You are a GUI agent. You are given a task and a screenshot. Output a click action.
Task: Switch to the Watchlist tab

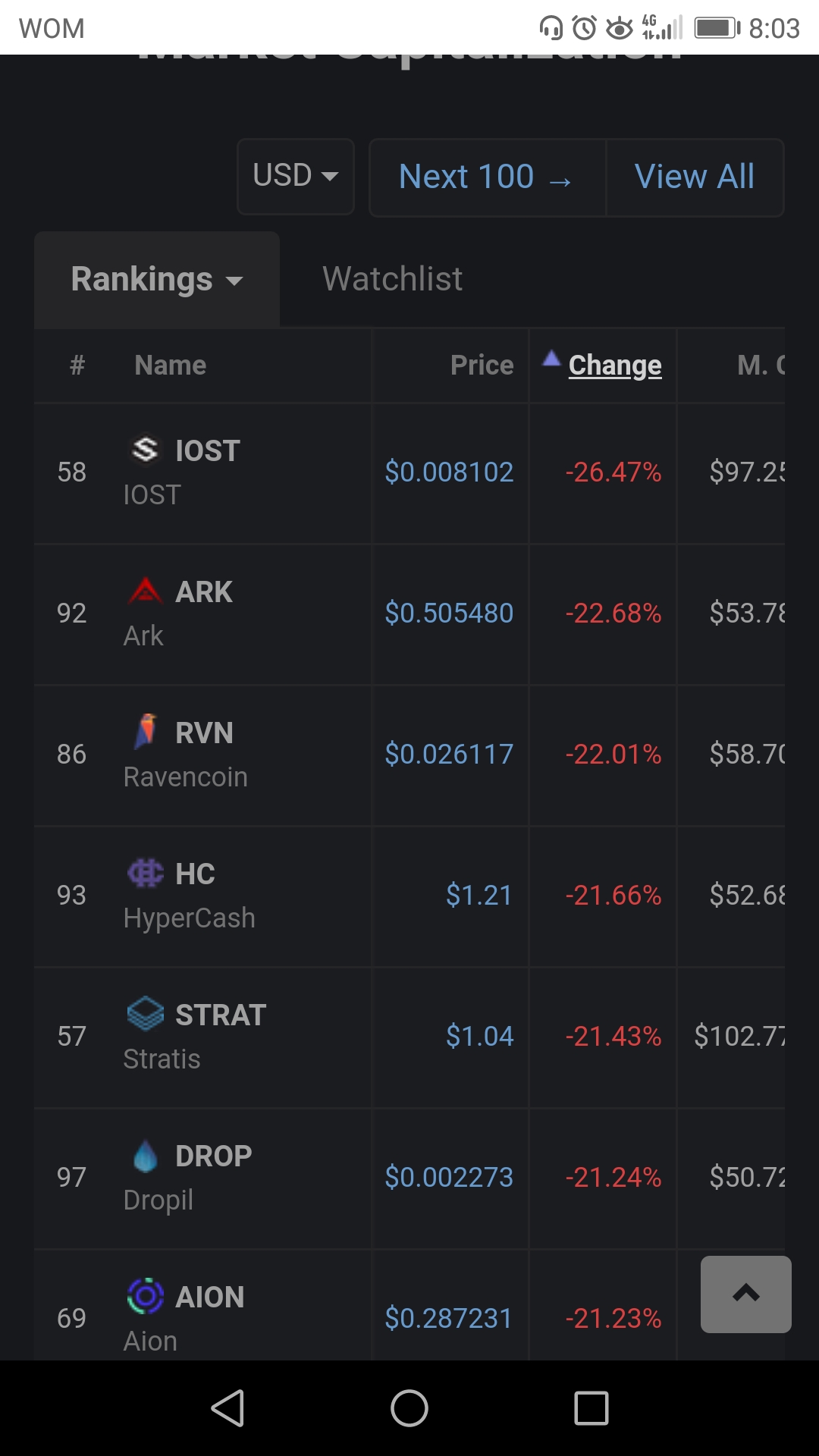click(x=392, y=279)
